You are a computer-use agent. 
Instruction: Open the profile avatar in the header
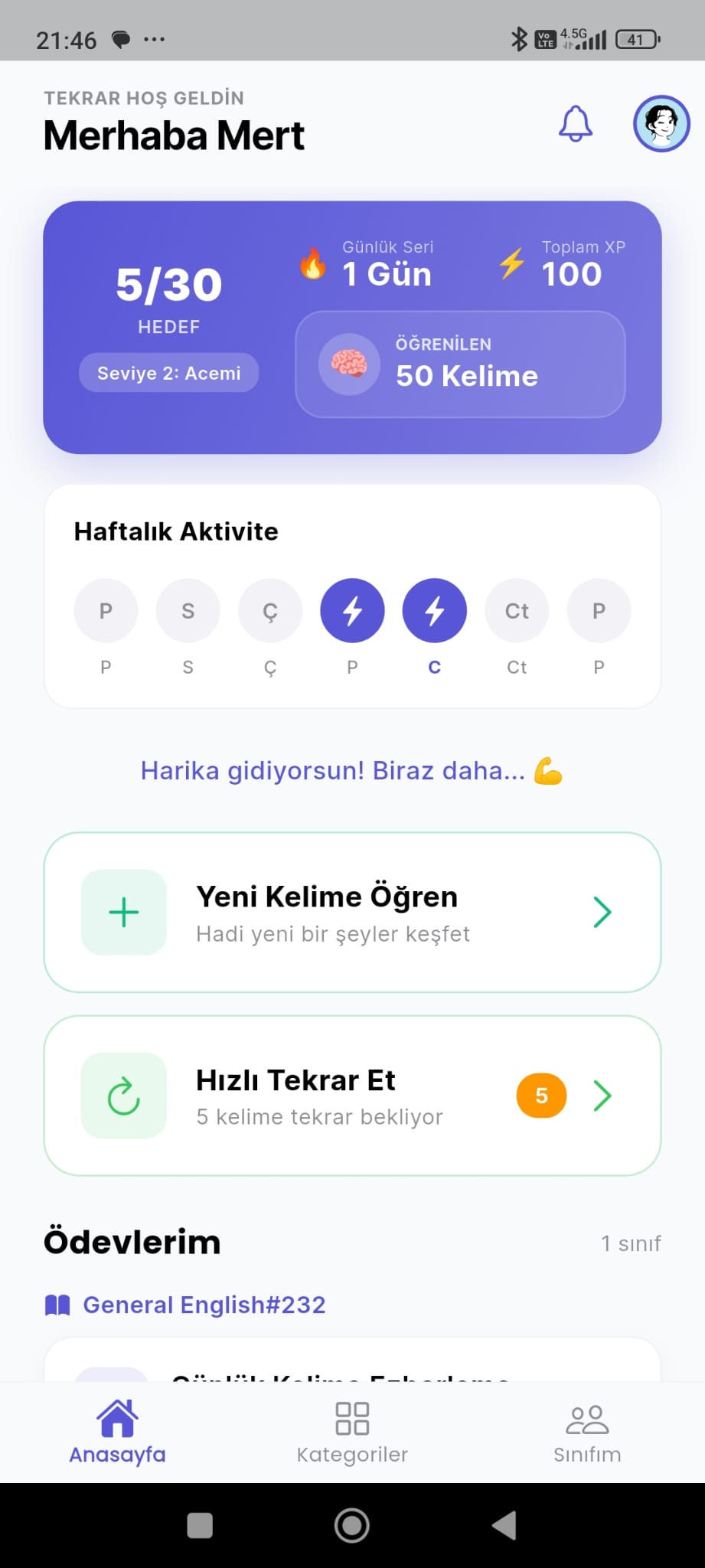[661, 122]
